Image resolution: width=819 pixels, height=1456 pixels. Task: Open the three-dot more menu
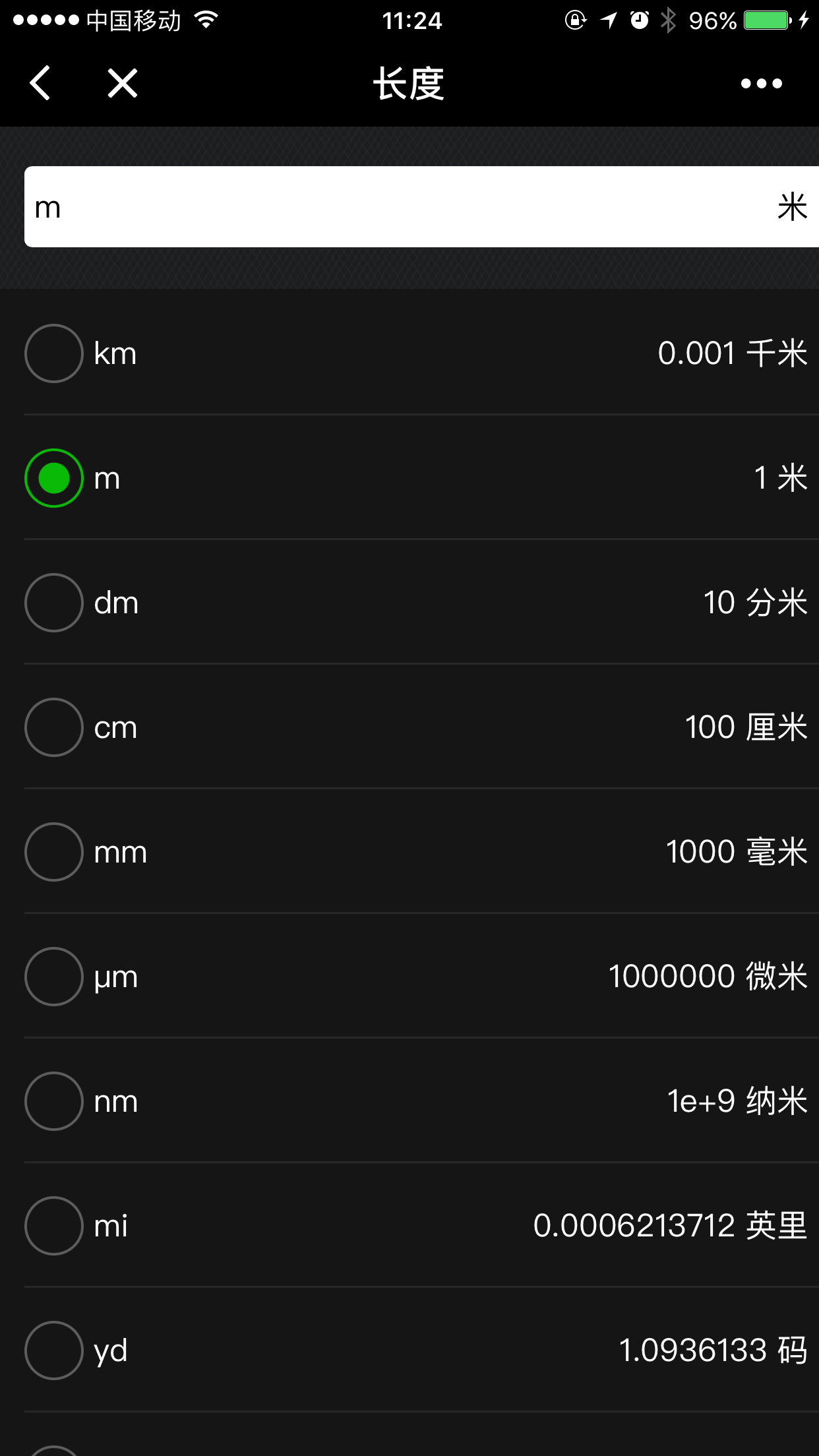coord(761,84)
